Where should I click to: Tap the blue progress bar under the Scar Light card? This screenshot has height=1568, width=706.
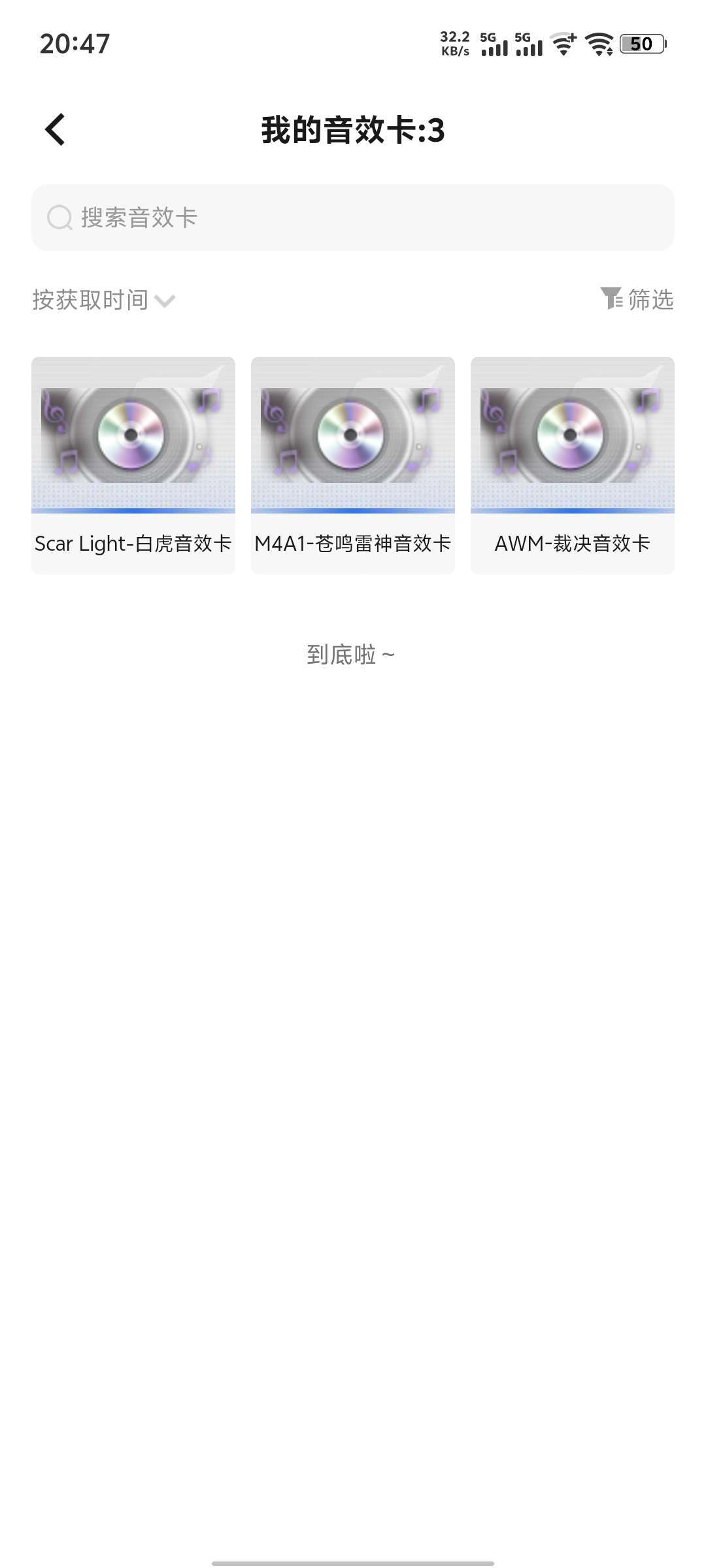pyautogui.click(x=133, y=511)
